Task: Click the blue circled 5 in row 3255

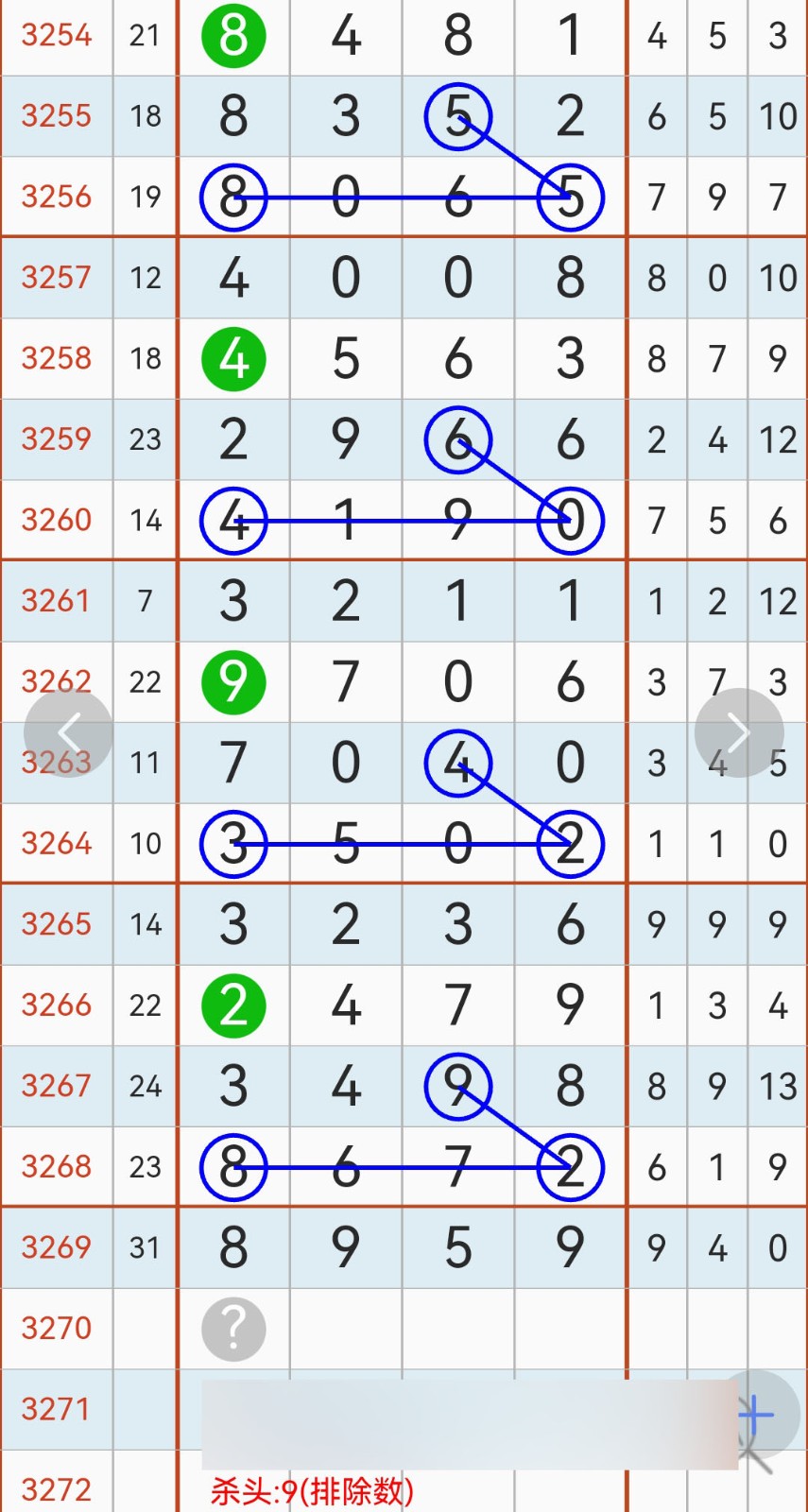Action: click(x=457, y=116)
